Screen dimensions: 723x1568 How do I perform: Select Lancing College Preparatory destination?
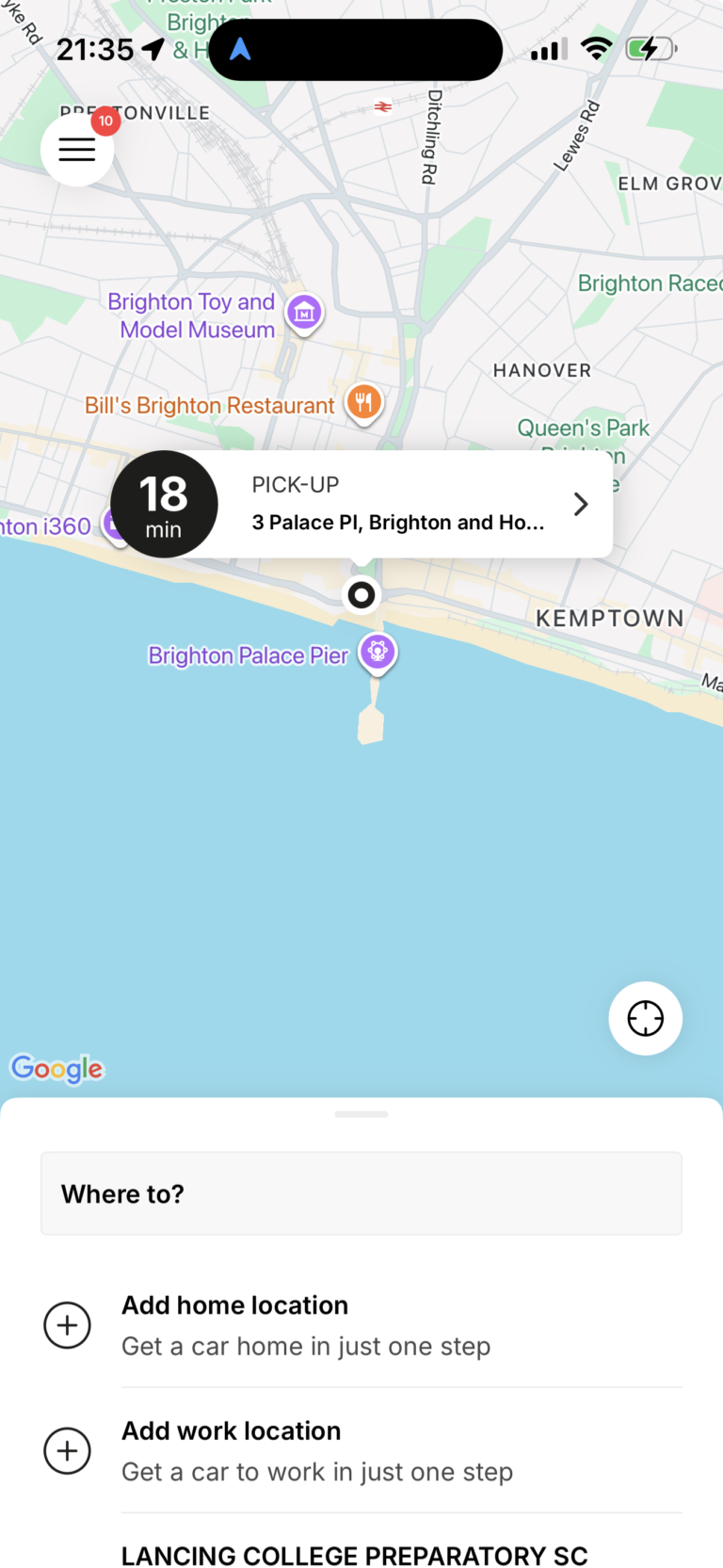pyautogui.click(x=354, y=1554)
